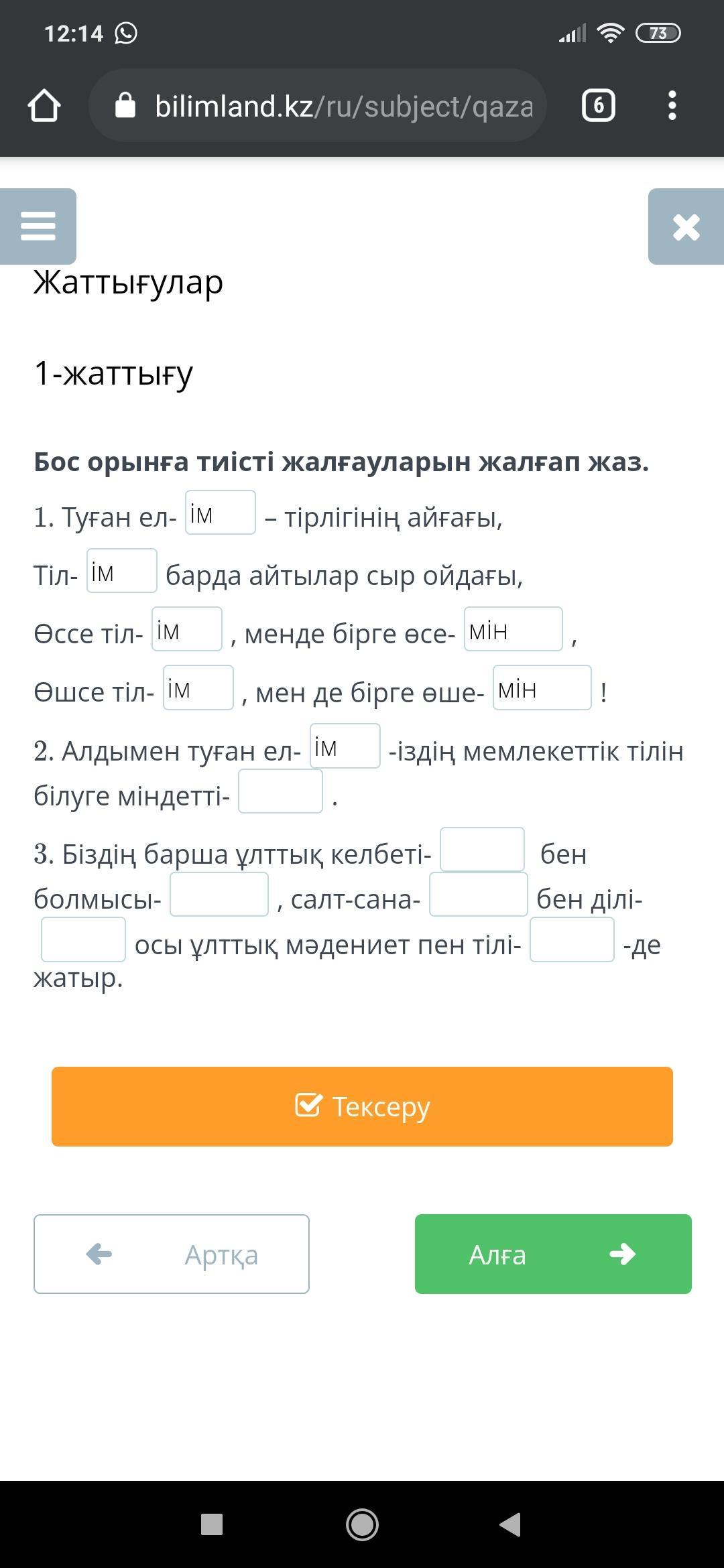The width and height of the screenshot is (724, 1568).
Task: Edit the field after '1. Туған ел-'
Action: coord(221,513)
